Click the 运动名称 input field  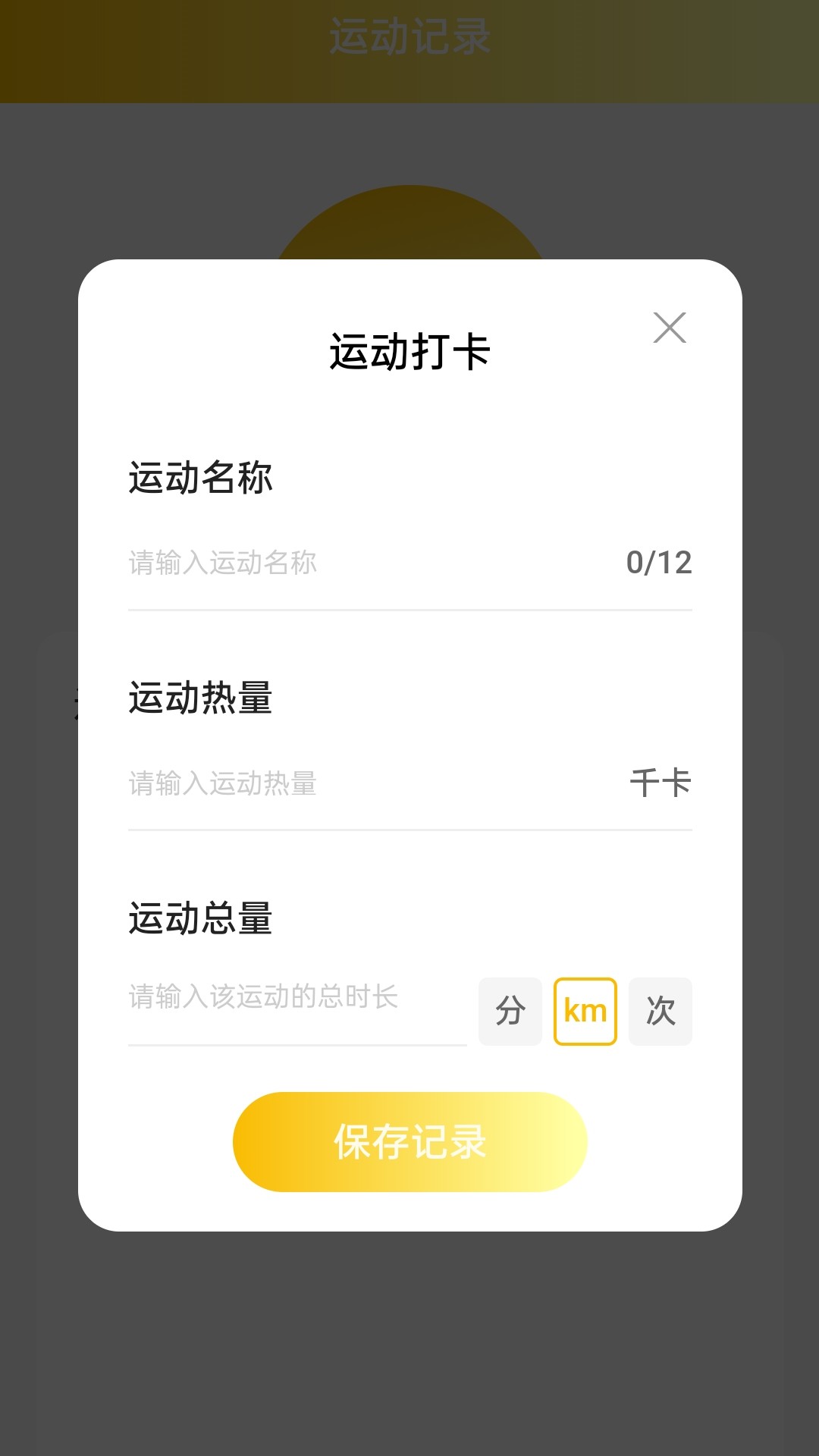pos(303,563)
